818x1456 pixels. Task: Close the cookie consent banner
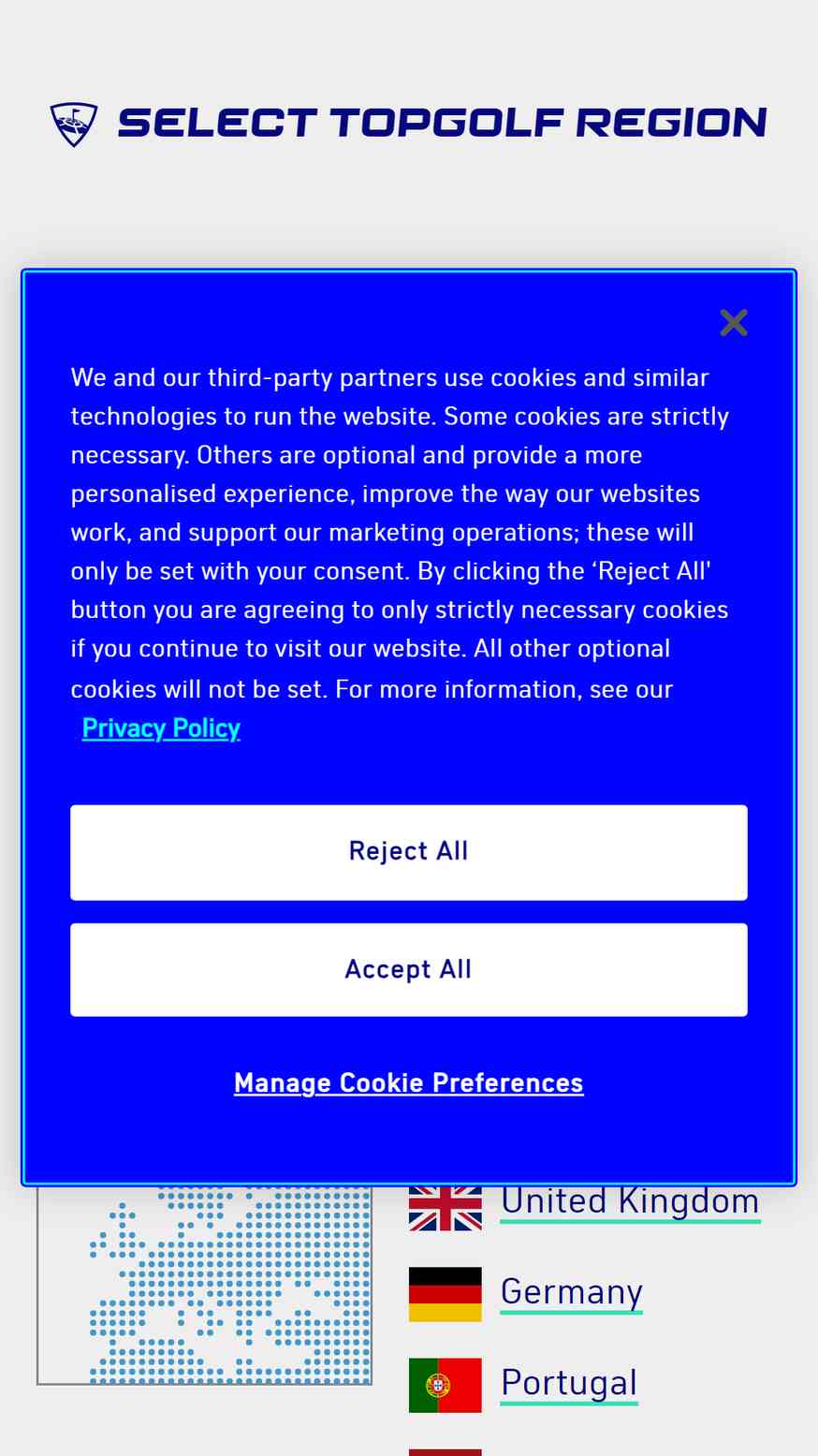tap(734, 323)
